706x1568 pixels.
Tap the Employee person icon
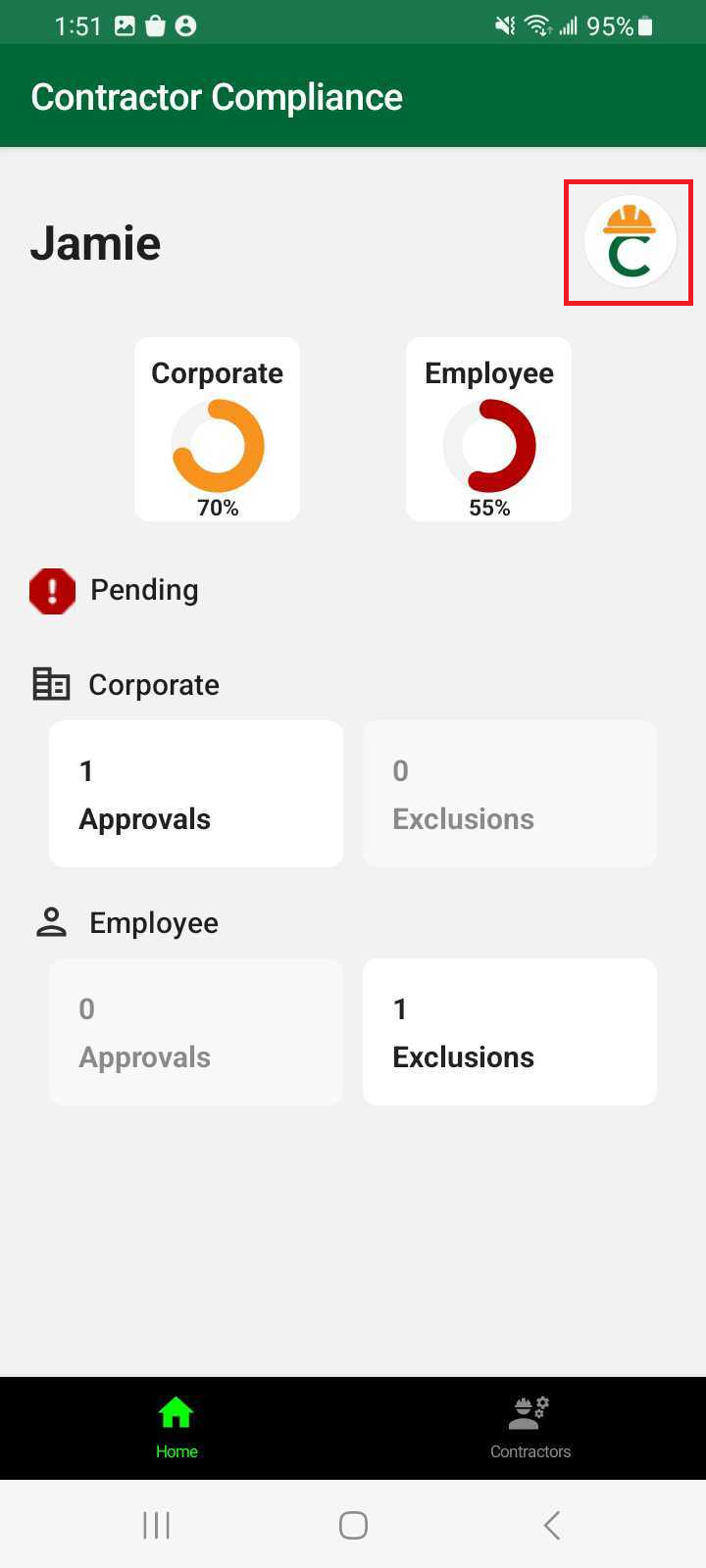click(x=50, y=921)
